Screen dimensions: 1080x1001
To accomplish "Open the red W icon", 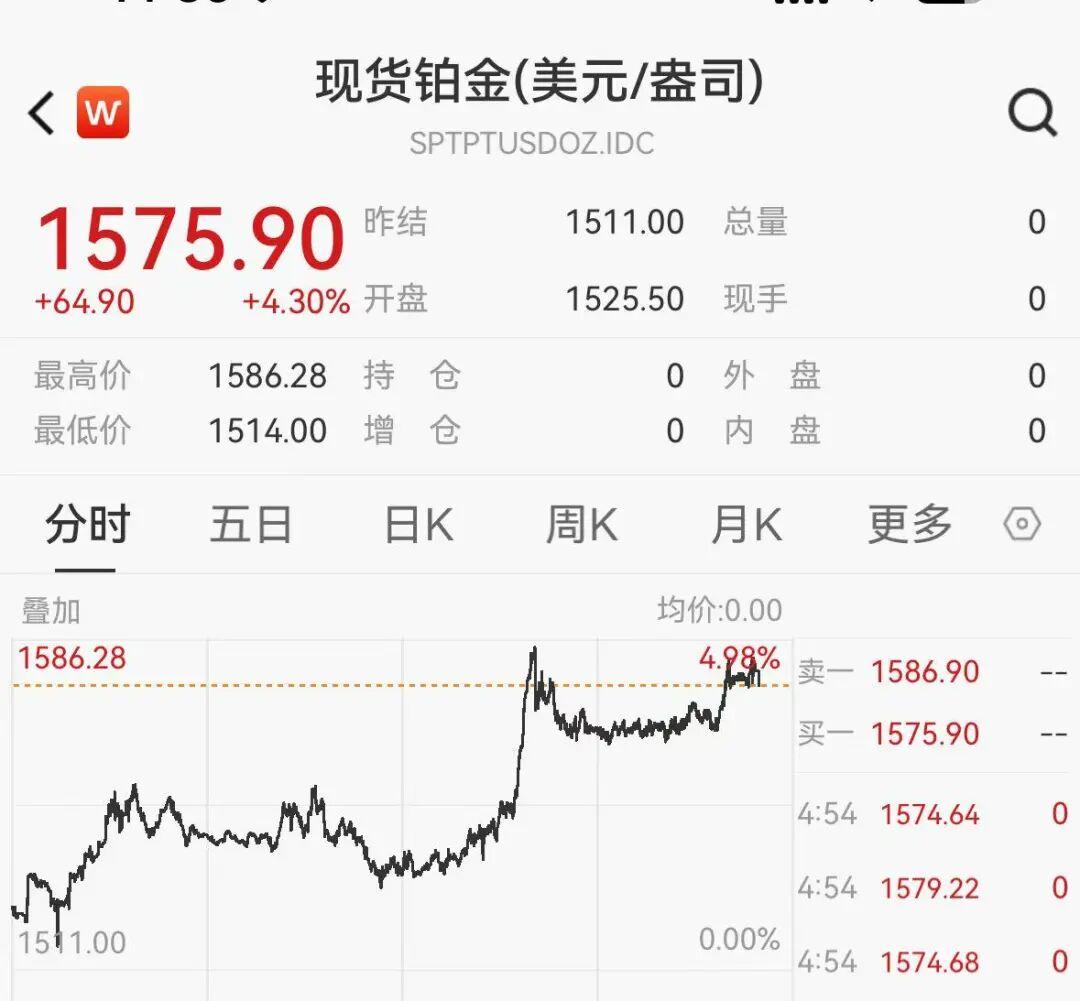I will [103, 113].
